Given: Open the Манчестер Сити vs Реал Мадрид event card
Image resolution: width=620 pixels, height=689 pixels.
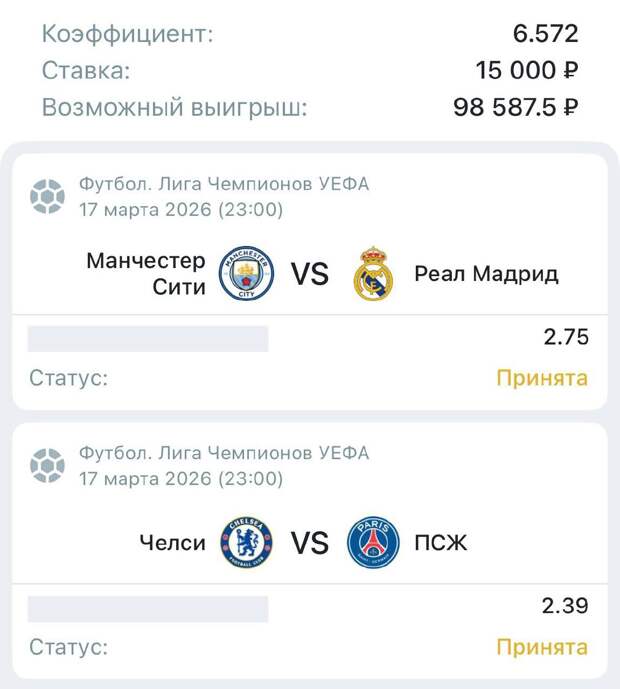Looking at the screenshot, I should tap(309, 273).
